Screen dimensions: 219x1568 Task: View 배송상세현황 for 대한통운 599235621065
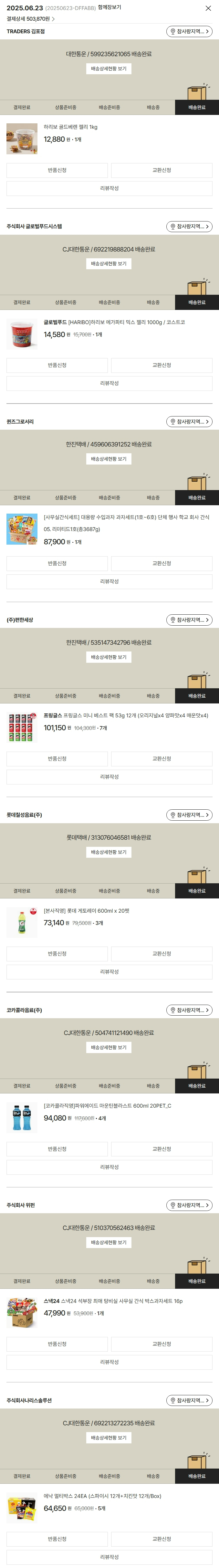(x=109, y=69)
